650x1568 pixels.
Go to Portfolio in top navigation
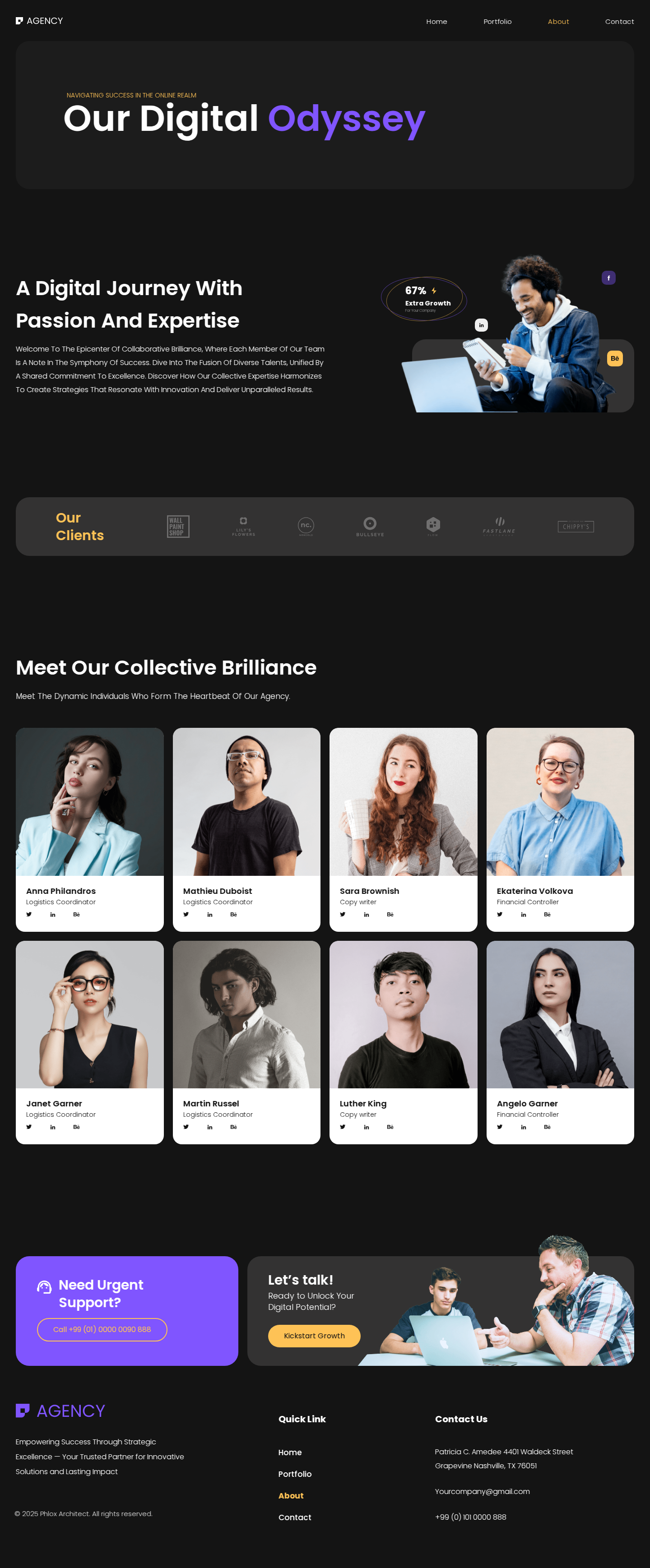[x=497, y=22]
